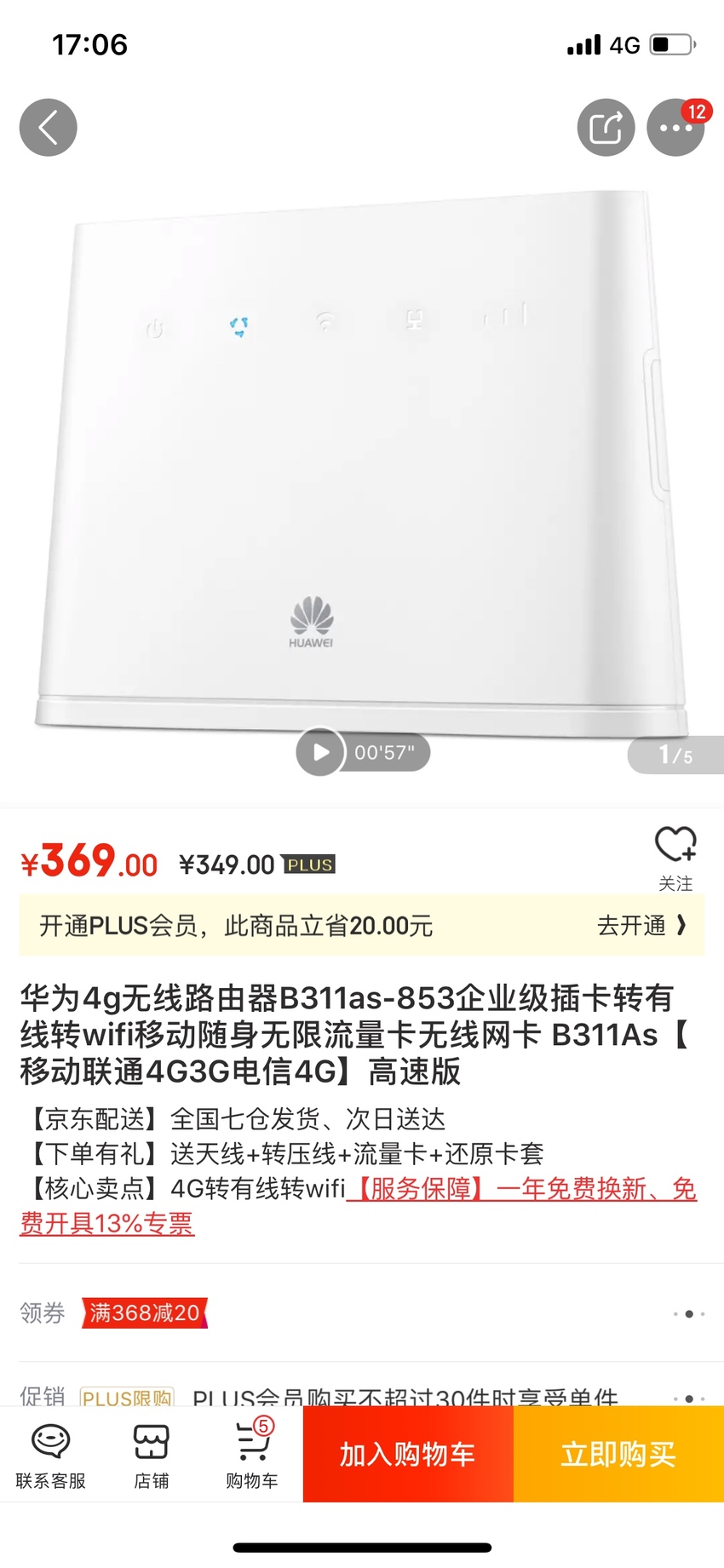
Task: Expand the 领券 coupon row dots
Action: [689, 1313]
